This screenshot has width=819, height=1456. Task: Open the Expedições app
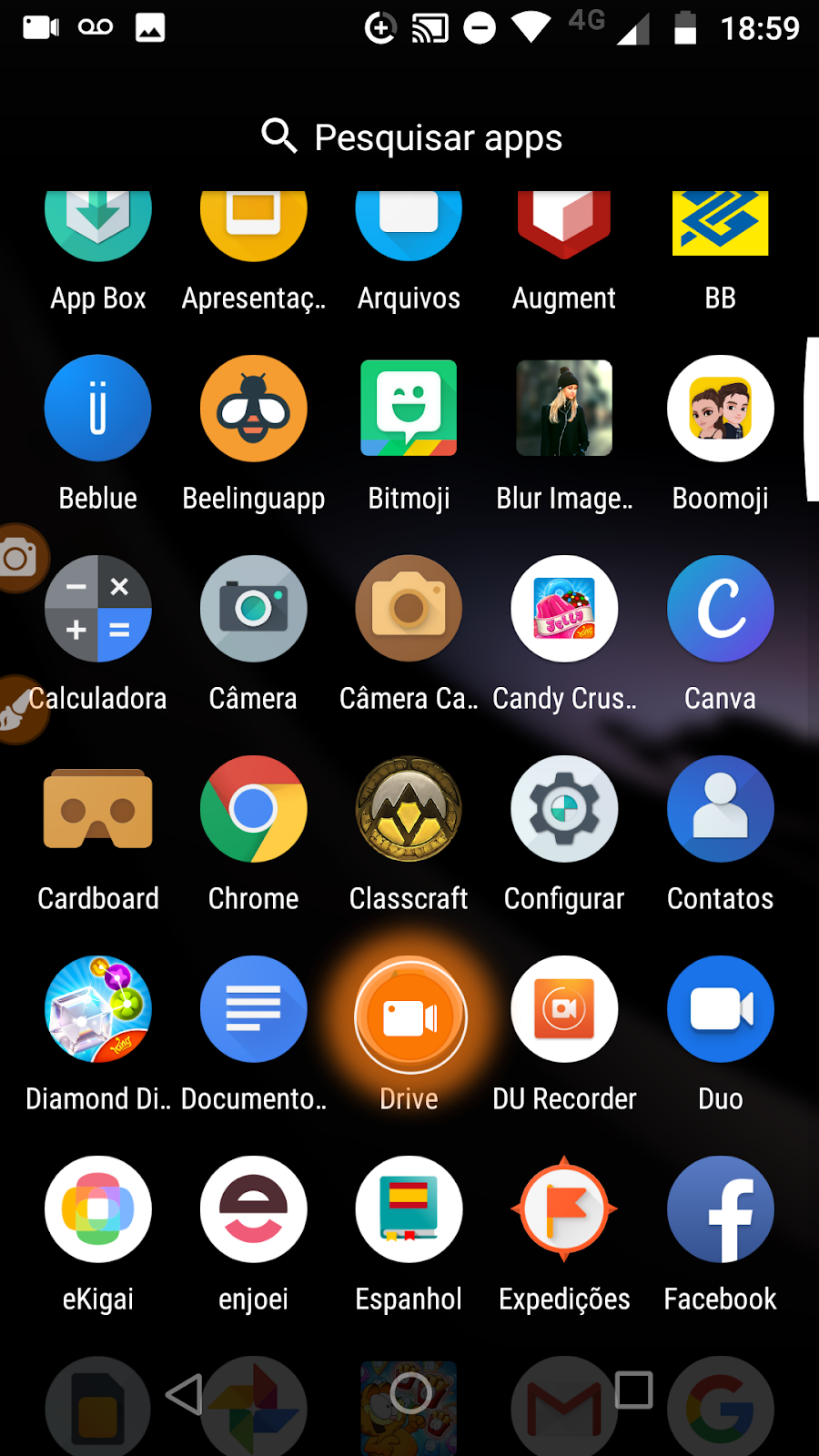(564, 1209)
